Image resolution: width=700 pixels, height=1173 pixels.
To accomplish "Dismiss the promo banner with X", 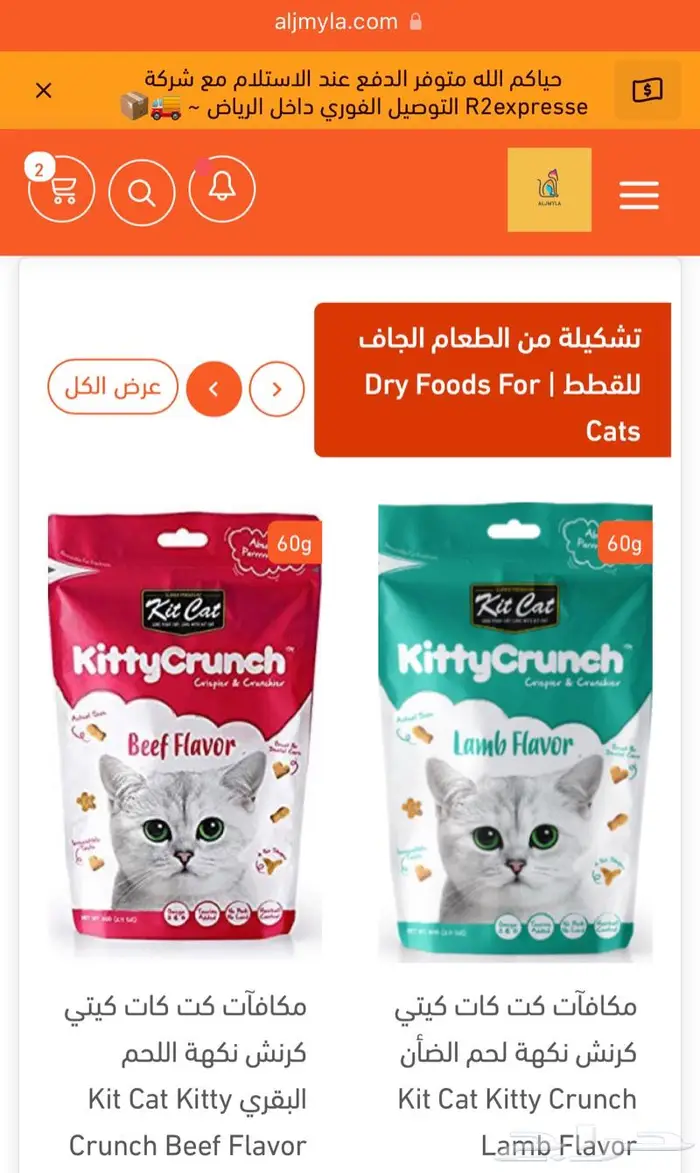I will 43,91.
